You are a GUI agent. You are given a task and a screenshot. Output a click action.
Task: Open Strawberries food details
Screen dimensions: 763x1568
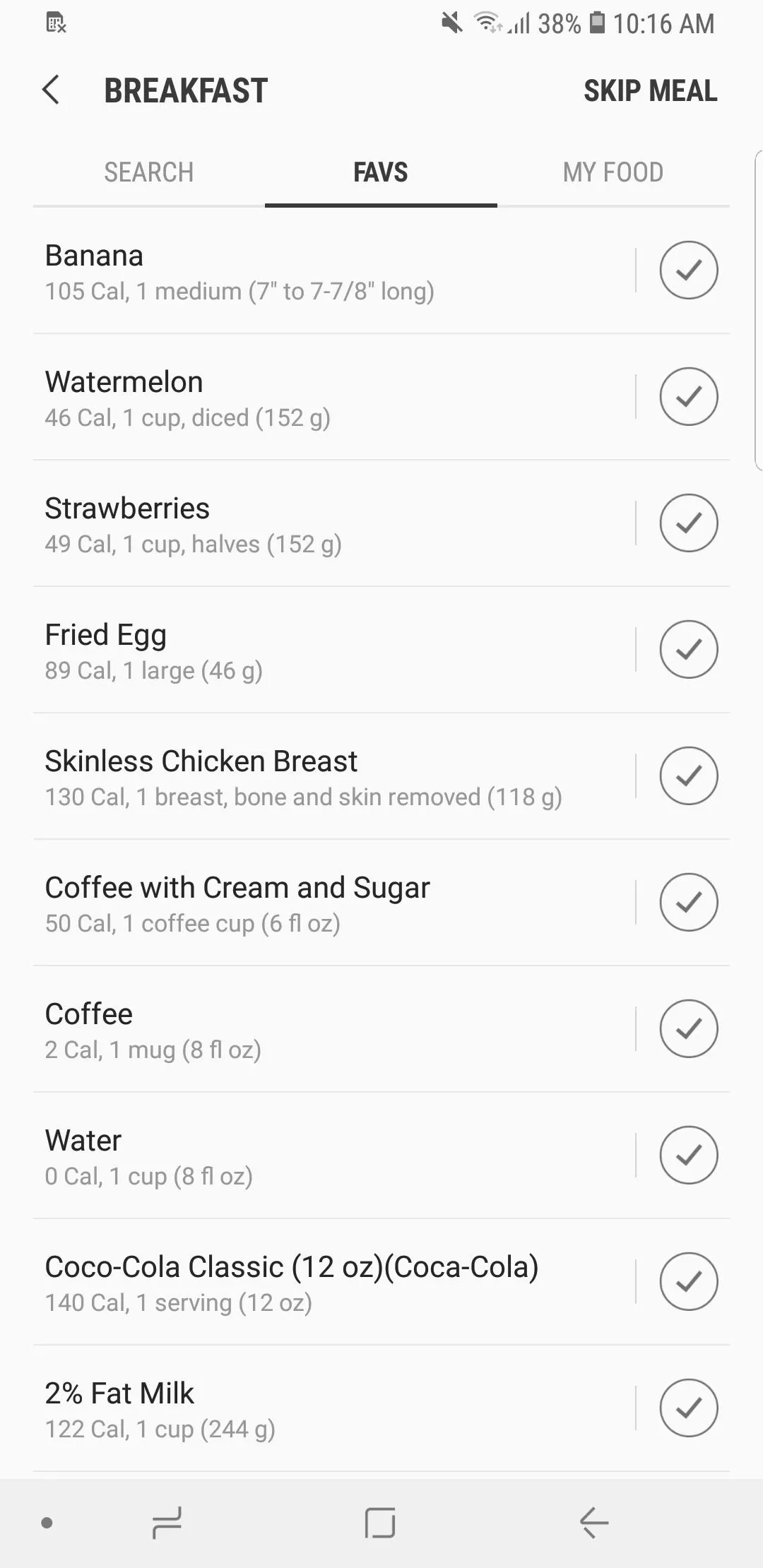point(332,524)
